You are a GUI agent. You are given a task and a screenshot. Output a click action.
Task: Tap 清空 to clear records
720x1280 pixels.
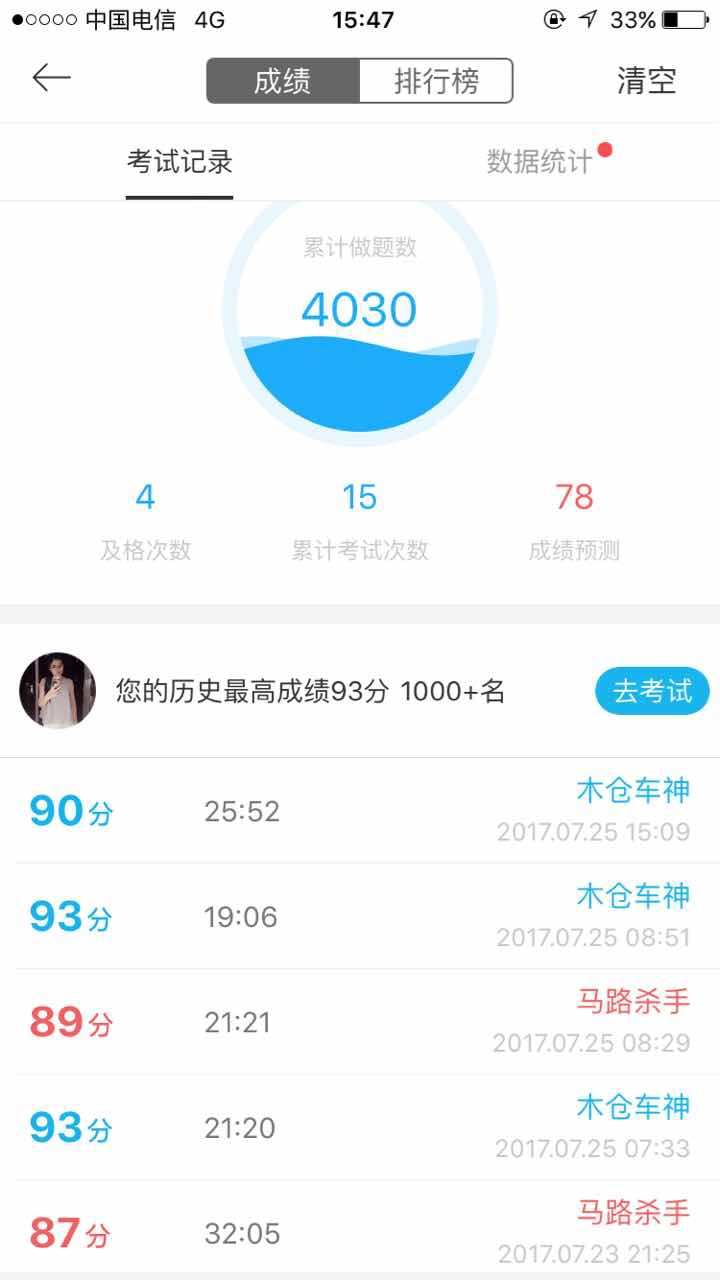click(x=647, y=81)
